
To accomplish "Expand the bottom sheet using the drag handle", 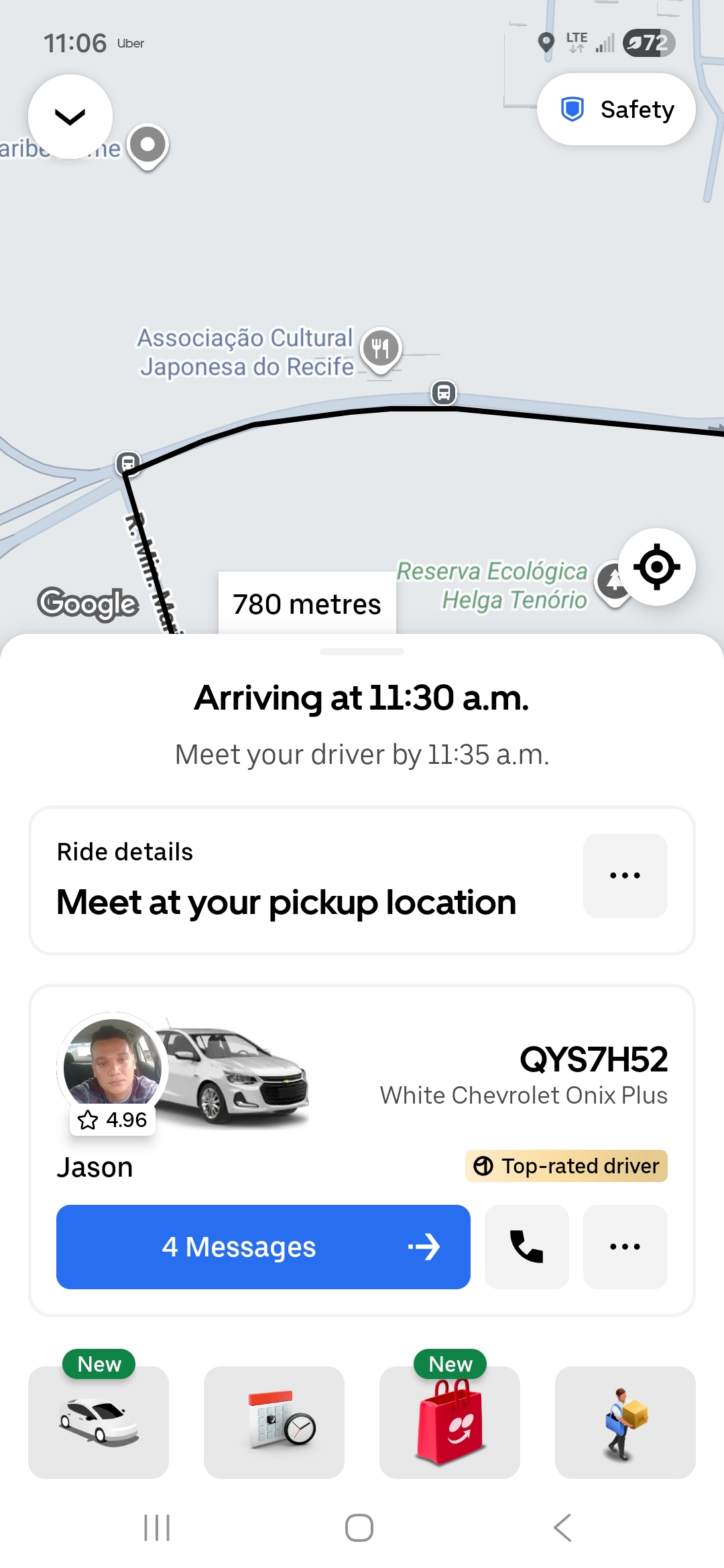I will (x=362, y=650).
